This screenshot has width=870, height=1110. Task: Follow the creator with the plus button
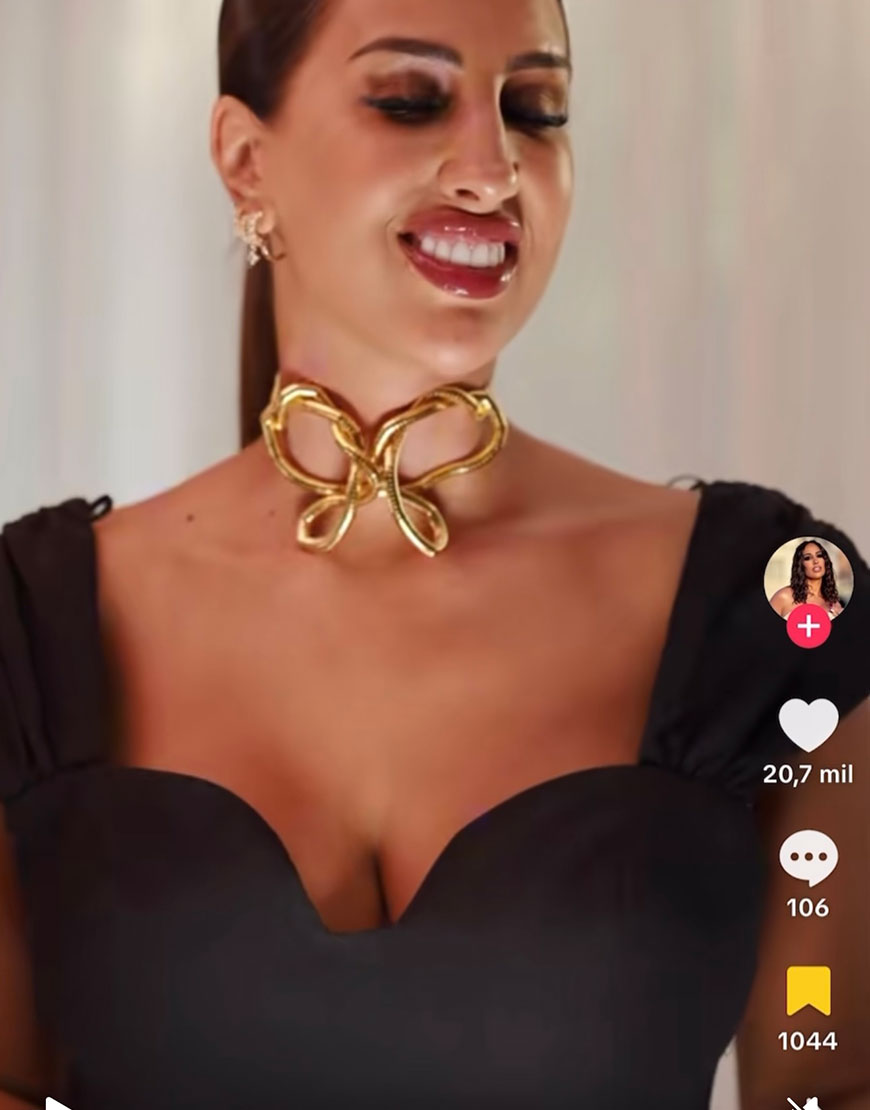click(808, 627)
